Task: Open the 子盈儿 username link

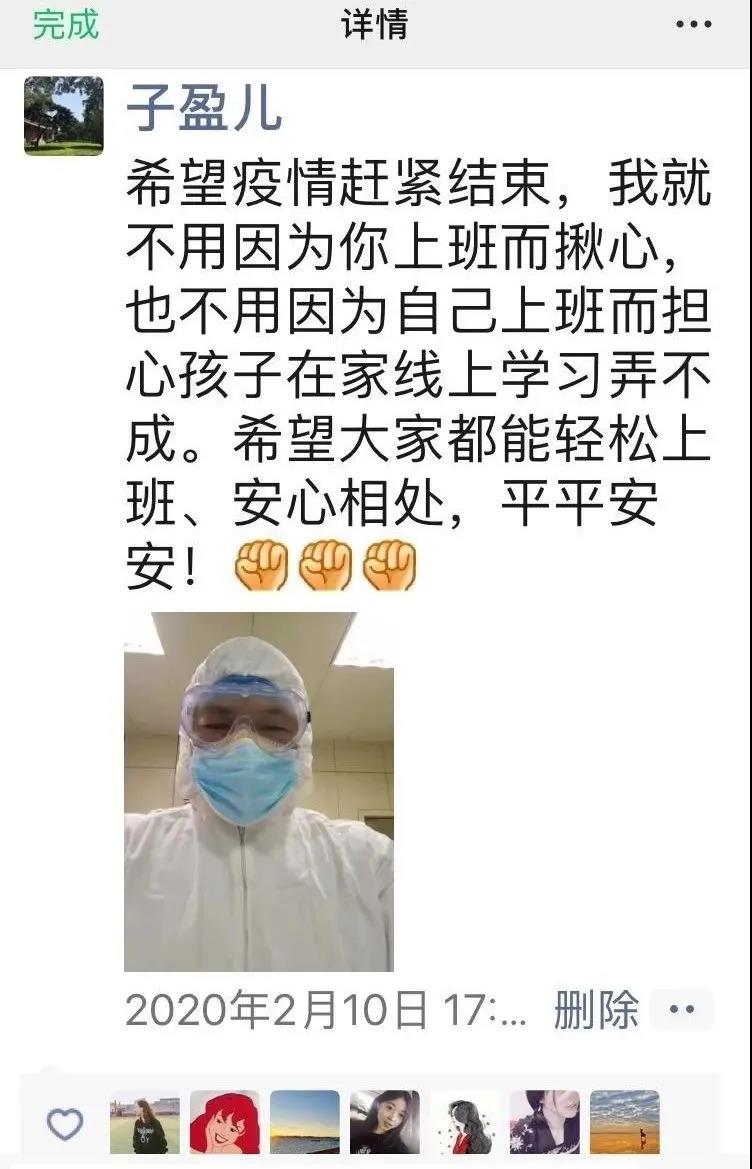Action: click(203, 108)
